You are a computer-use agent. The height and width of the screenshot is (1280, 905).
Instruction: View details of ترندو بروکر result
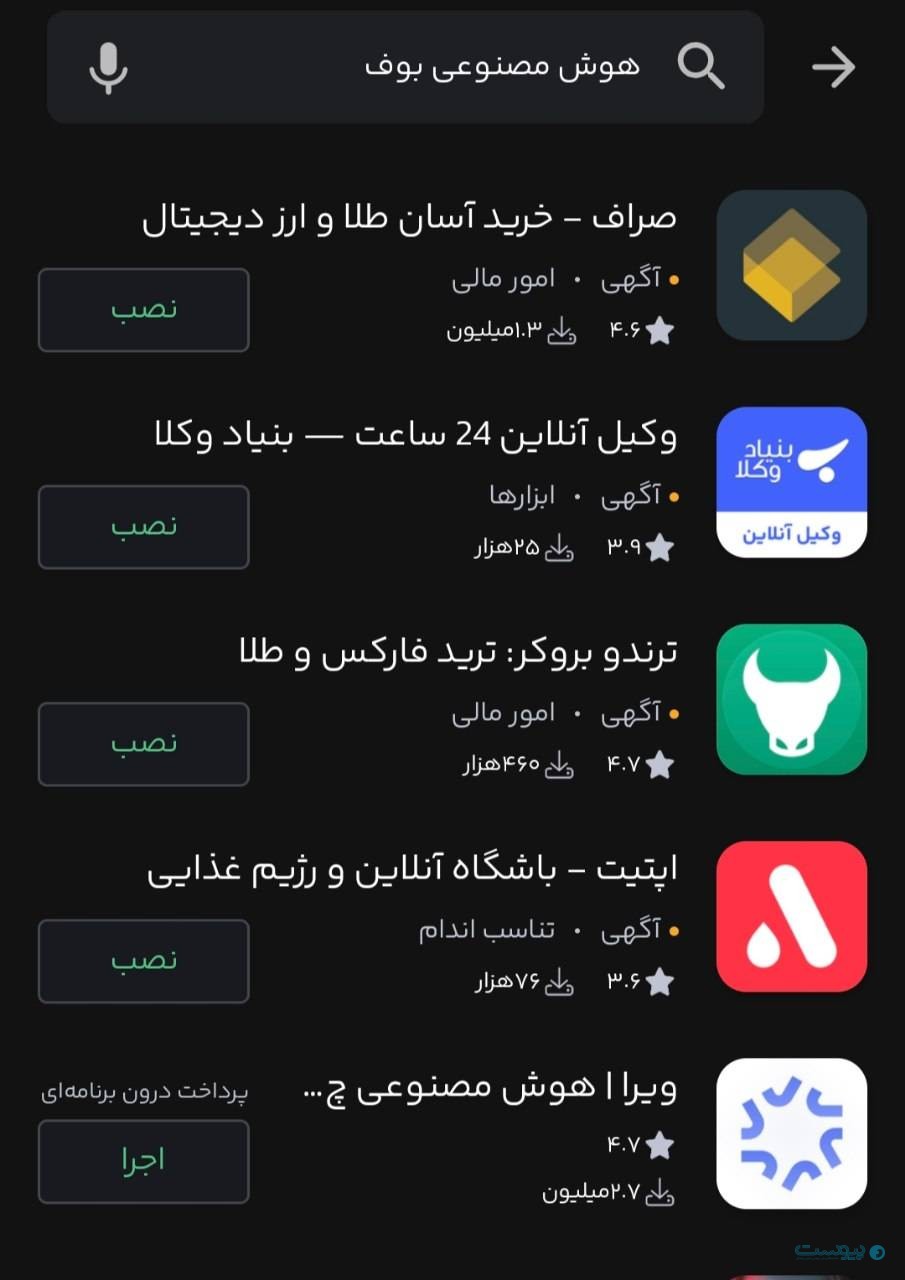(791, 699)
